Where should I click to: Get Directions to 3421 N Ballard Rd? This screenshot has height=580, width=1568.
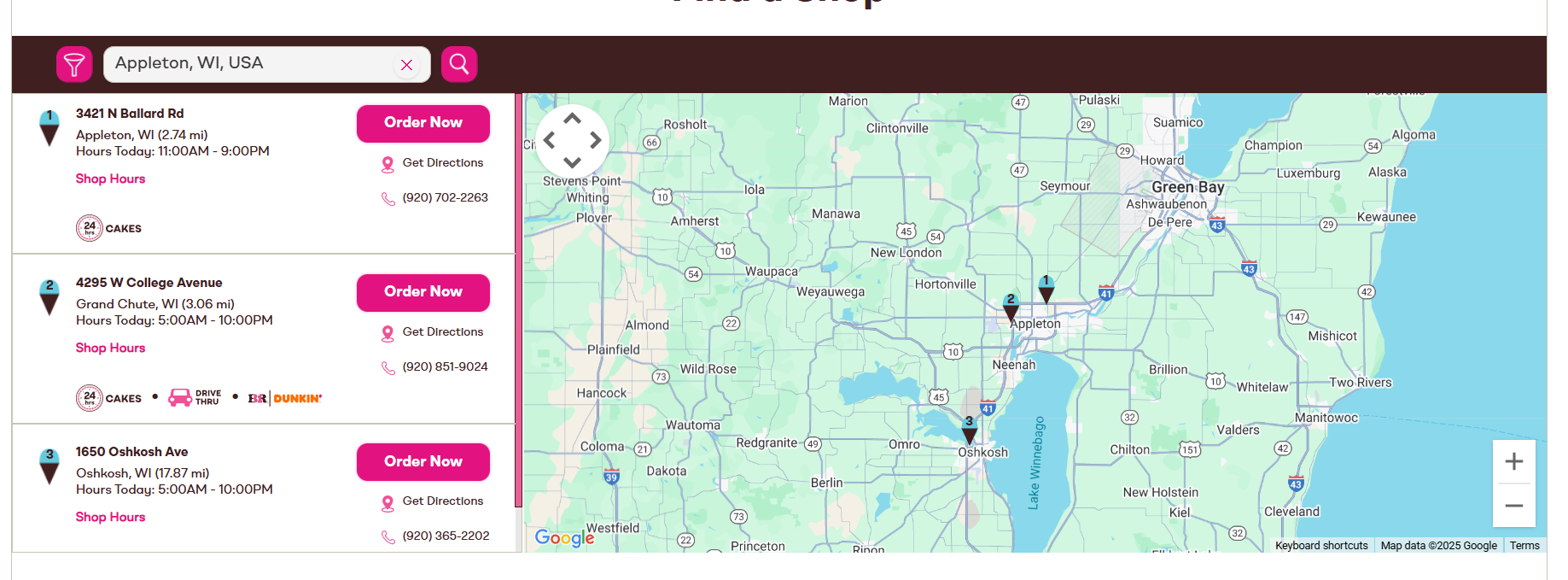coord(442,163)
